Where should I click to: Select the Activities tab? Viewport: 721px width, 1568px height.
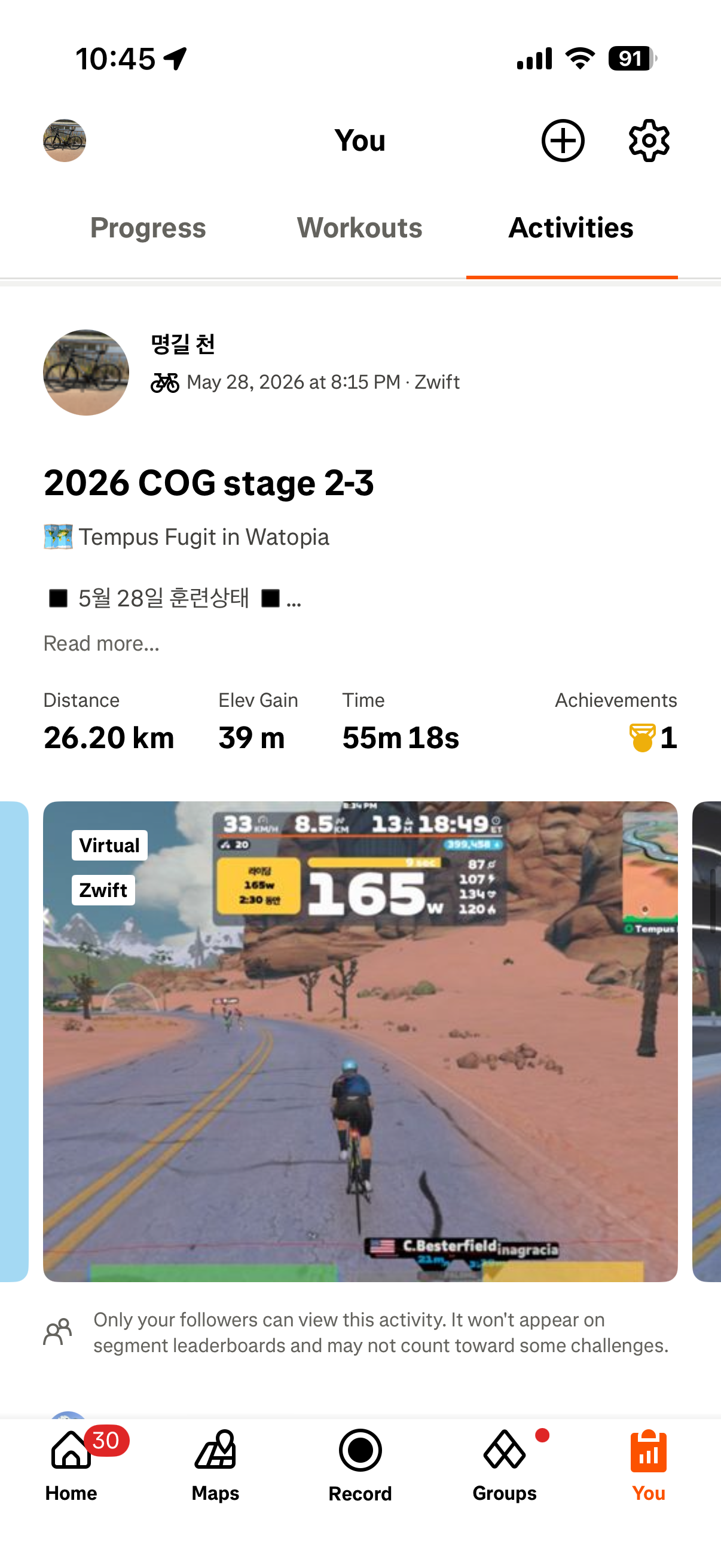pyautogui.click(x=572, y=228)
